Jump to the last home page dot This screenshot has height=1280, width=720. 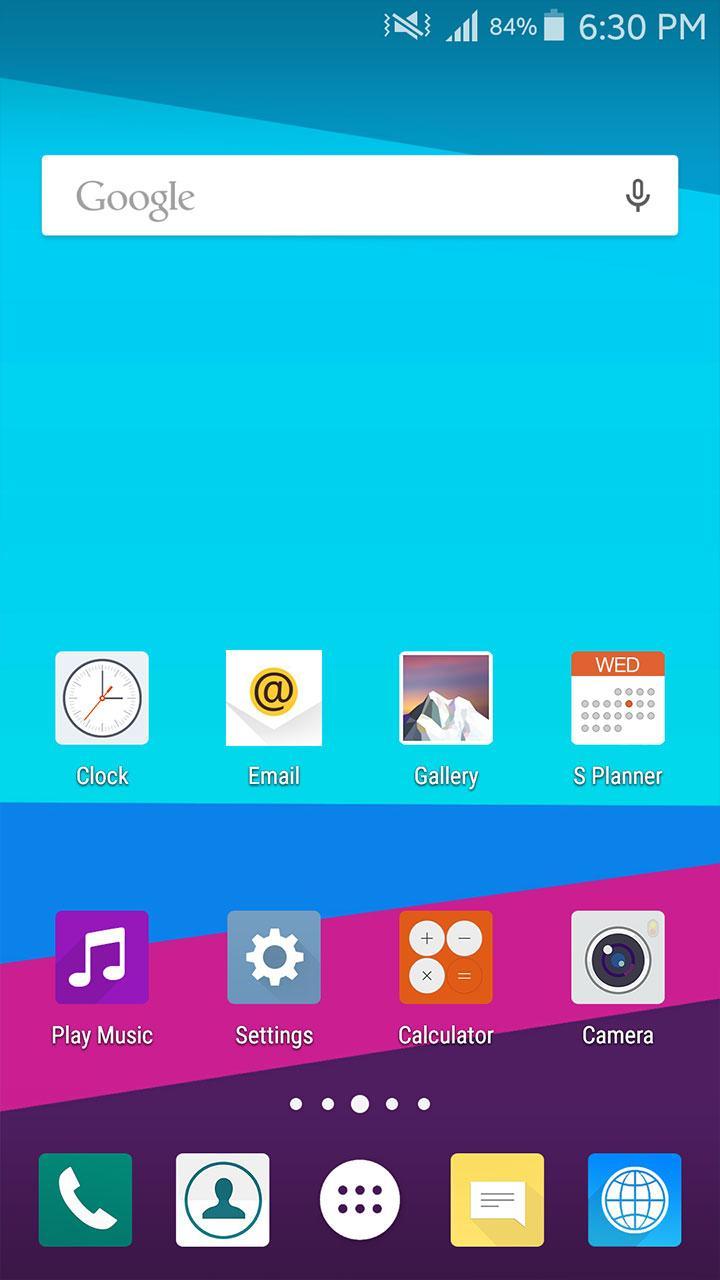tap(424, 1104)
